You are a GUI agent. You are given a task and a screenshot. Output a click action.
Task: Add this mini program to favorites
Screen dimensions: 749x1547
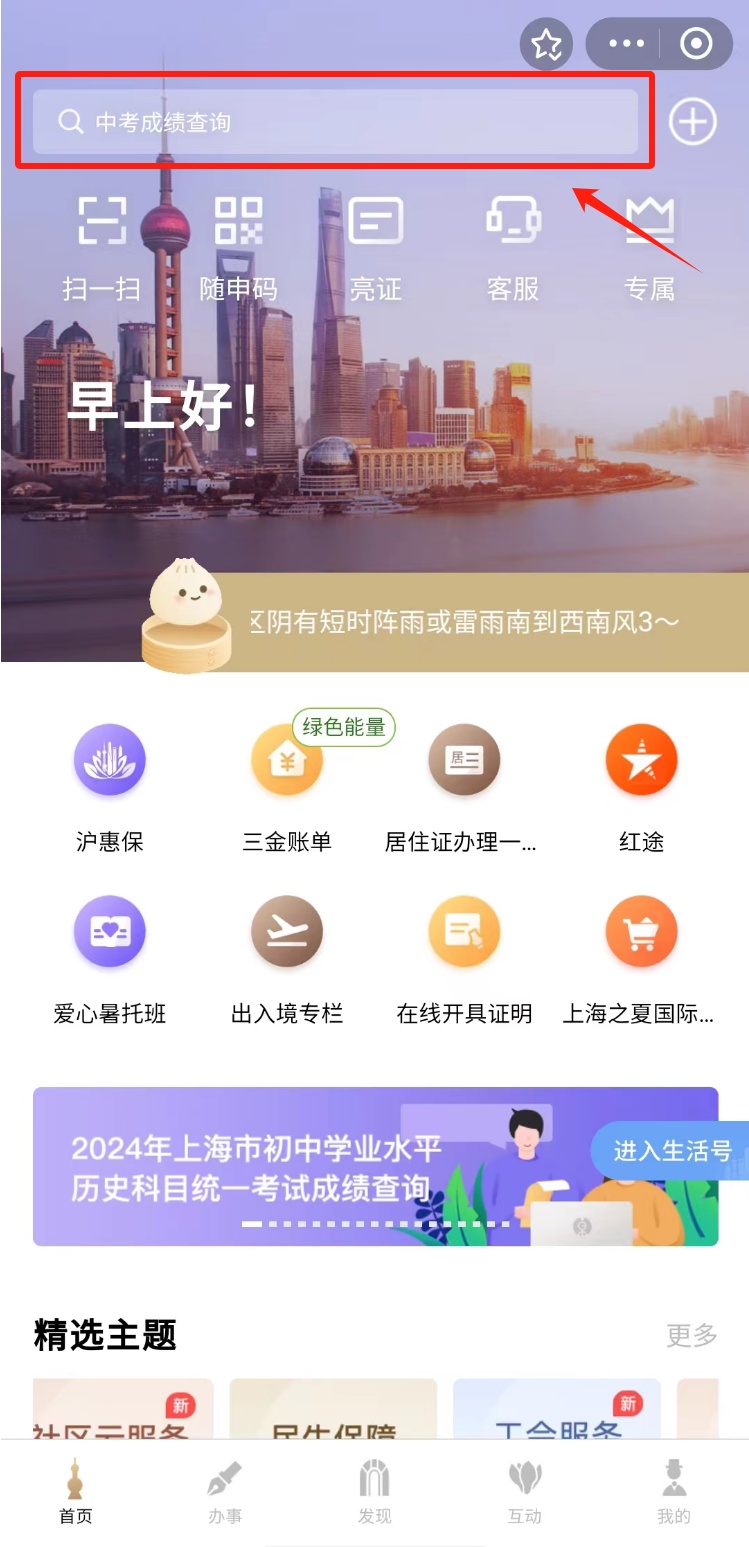click(x=546, y=44)
